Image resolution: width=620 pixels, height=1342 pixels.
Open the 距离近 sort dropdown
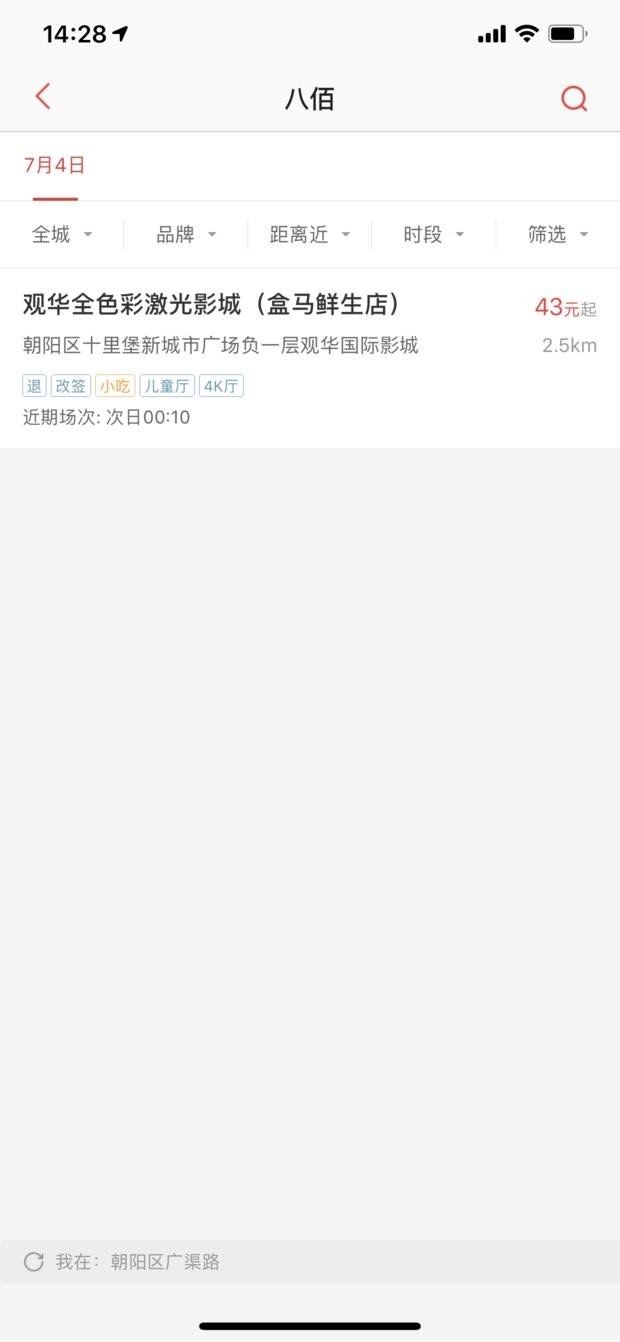pyautogui.click(x=309, y=235)
